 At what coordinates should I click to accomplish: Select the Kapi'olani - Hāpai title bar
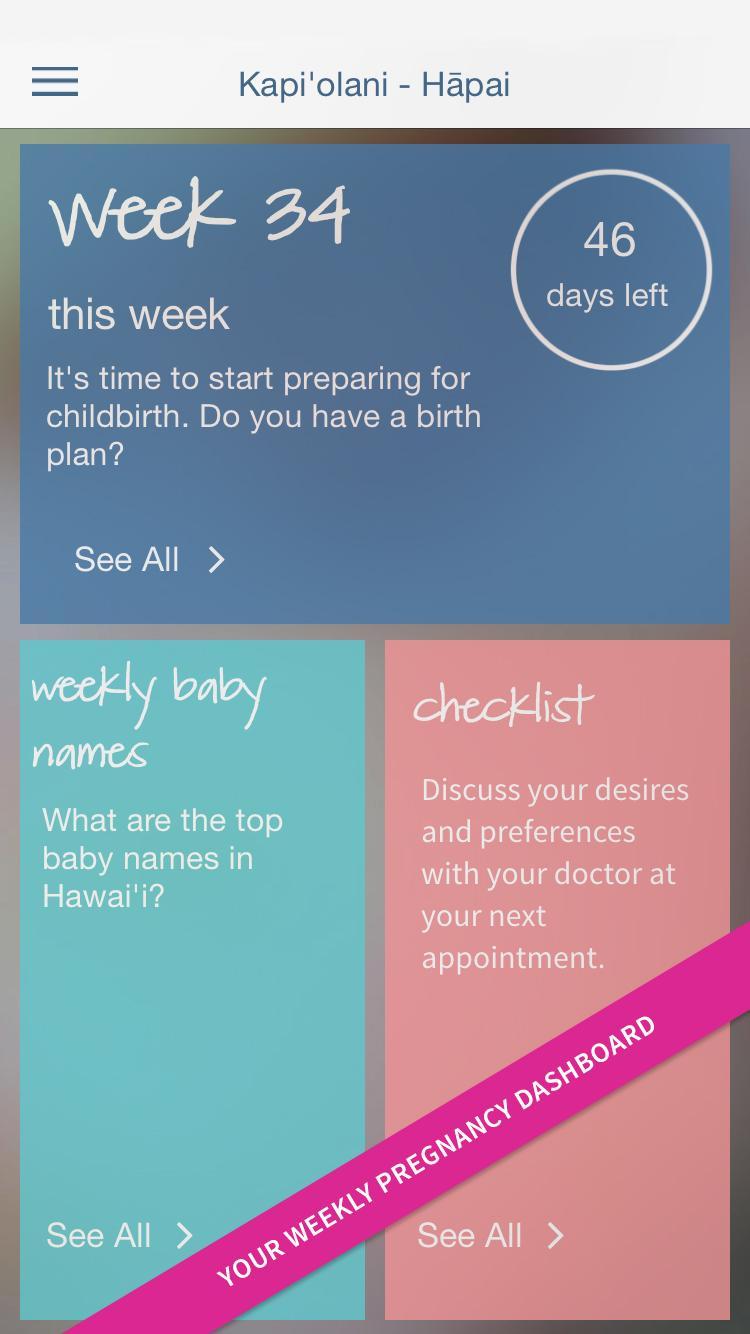(x=375, y=84)
